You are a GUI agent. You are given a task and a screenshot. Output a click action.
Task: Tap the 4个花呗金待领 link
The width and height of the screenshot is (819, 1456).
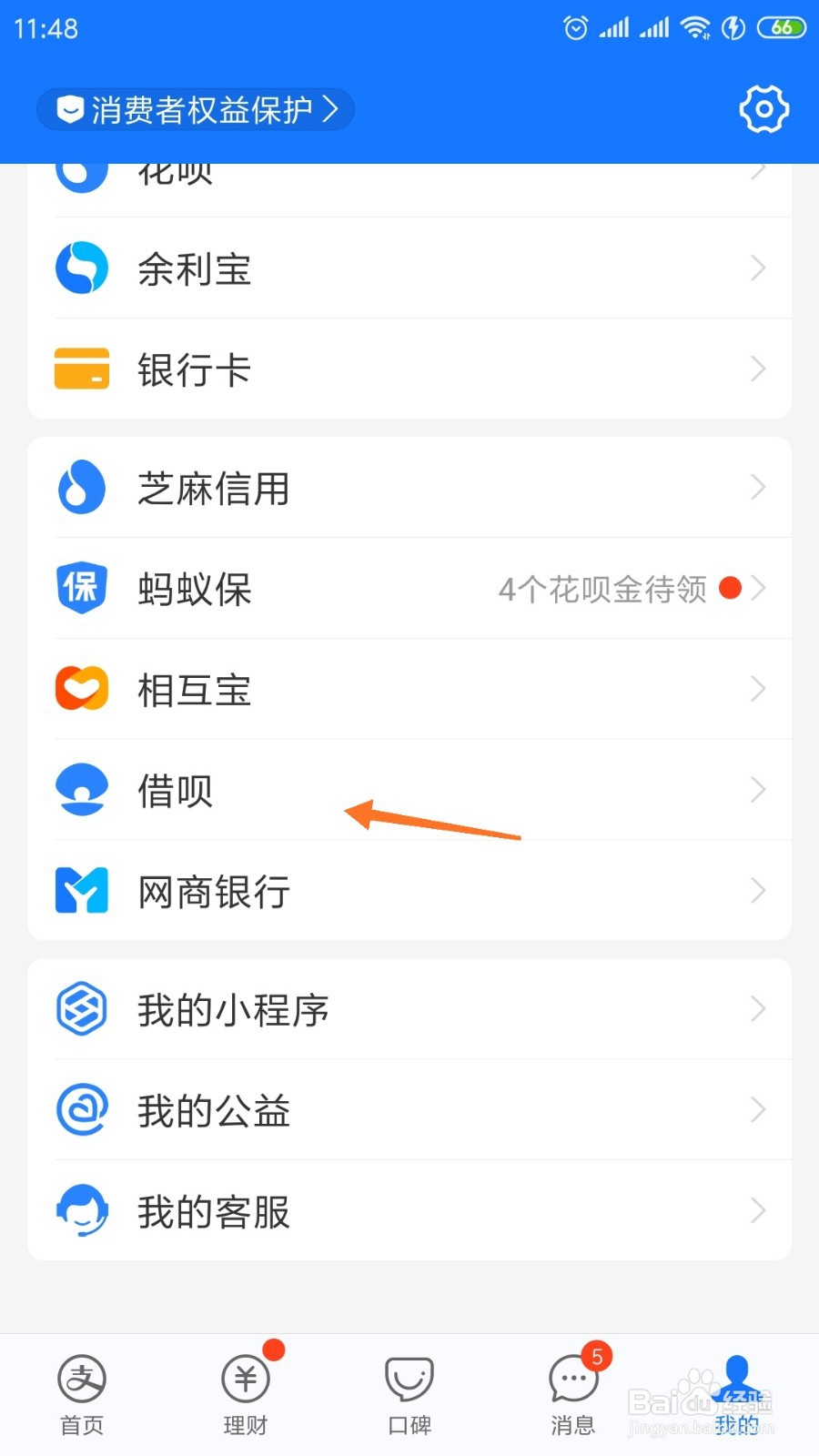pyautogui.click(x=603, y=590)
